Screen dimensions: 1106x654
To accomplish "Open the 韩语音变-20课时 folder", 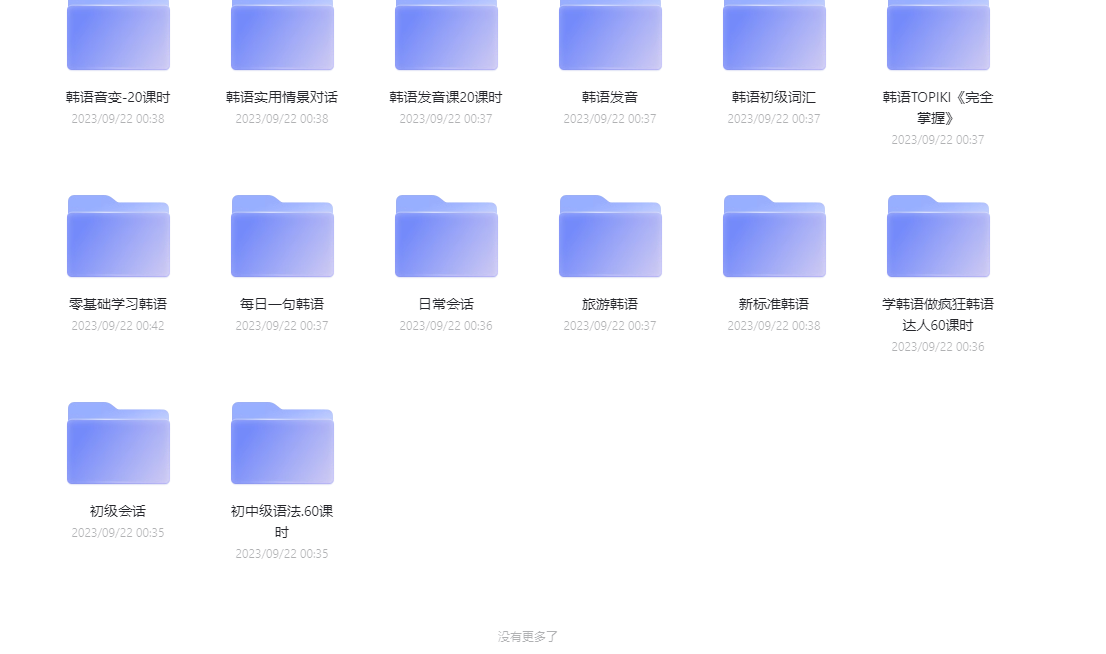I will coord(118,38).
